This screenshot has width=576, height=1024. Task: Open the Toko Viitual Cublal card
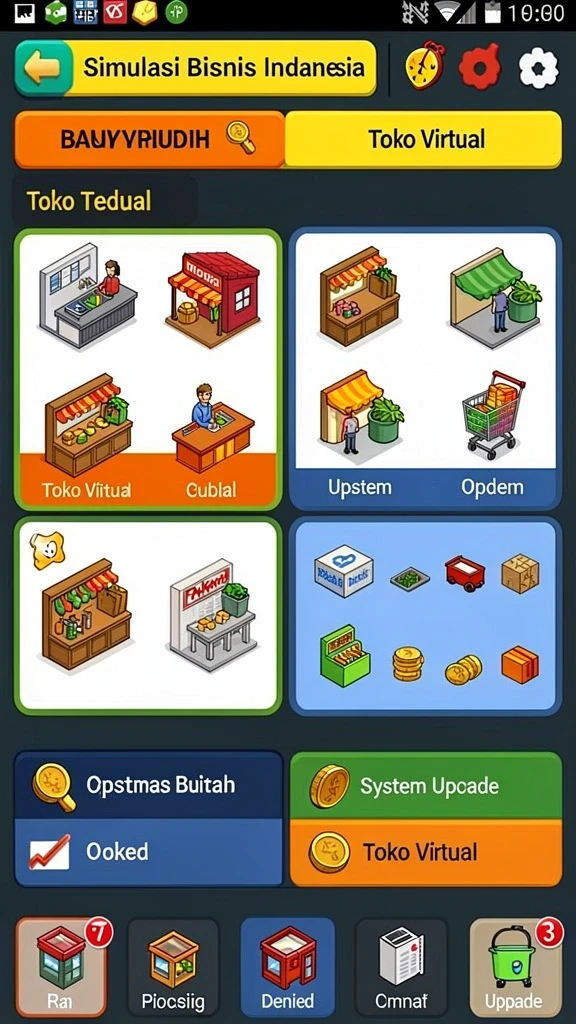point(148,369)
